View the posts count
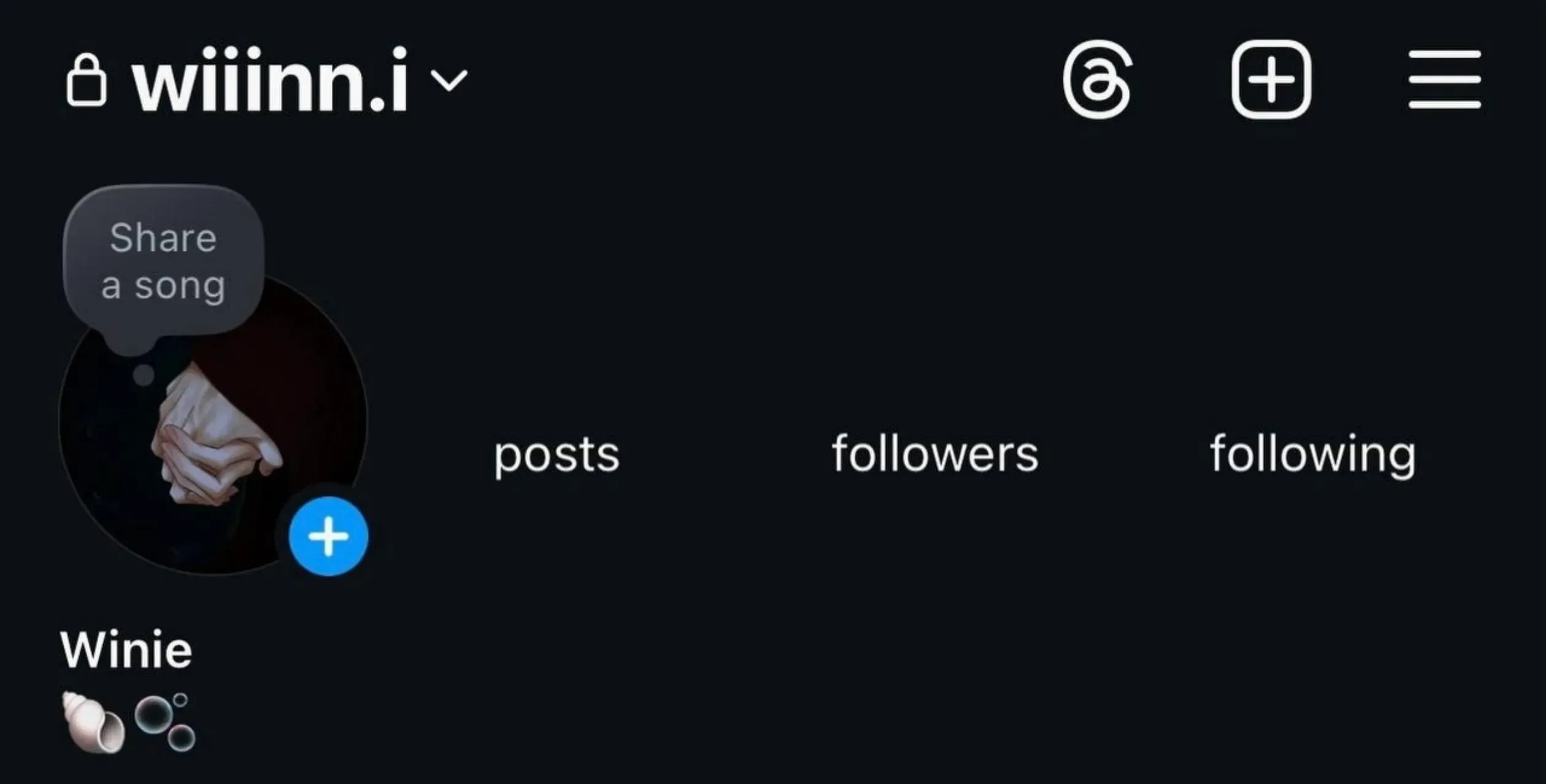Image resolution: width=1548 pixels, height=784 pixels. pyautogui.click(x=556, y=454)
